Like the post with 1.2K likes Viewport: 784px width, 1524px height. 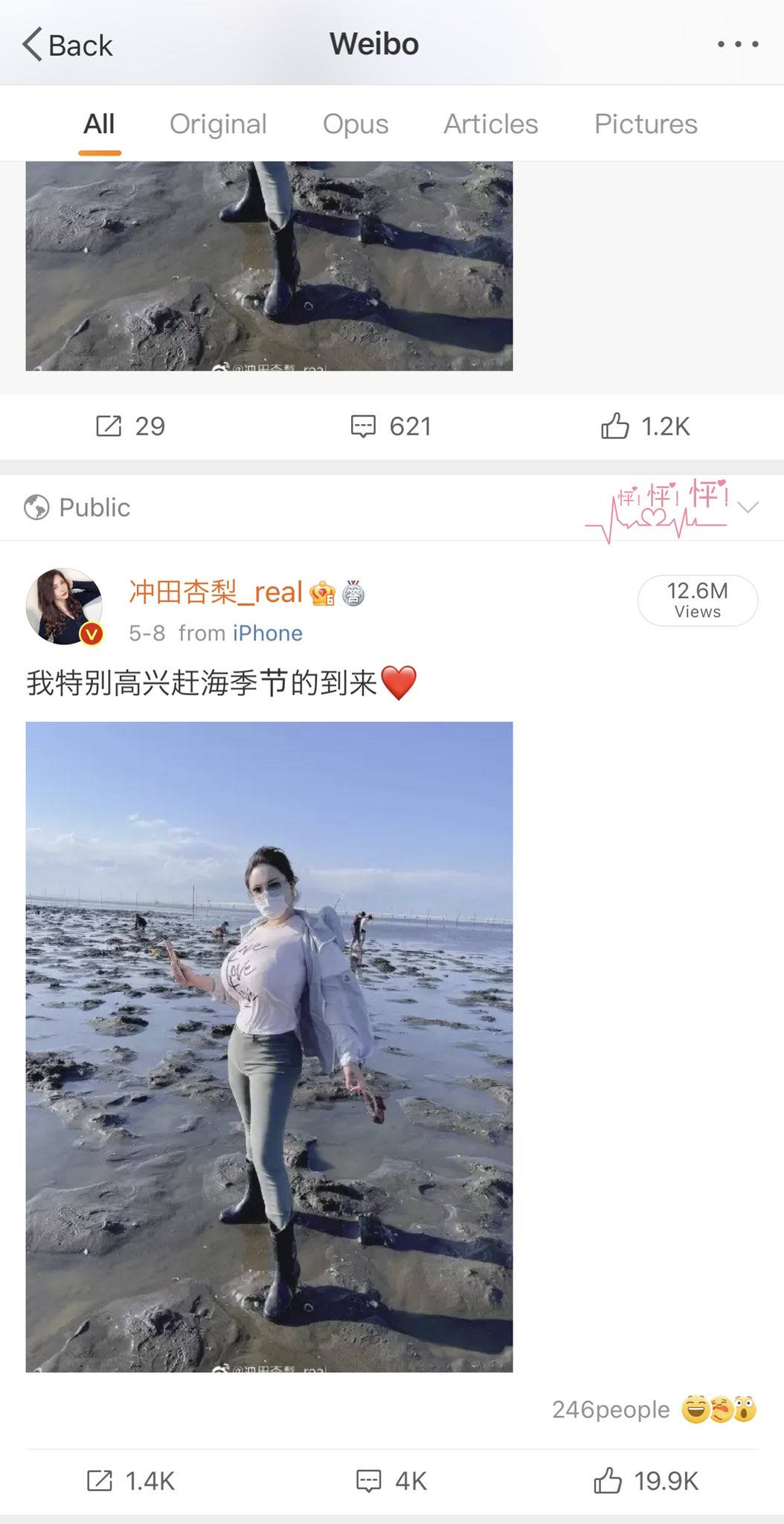click(x=645, y=426)
